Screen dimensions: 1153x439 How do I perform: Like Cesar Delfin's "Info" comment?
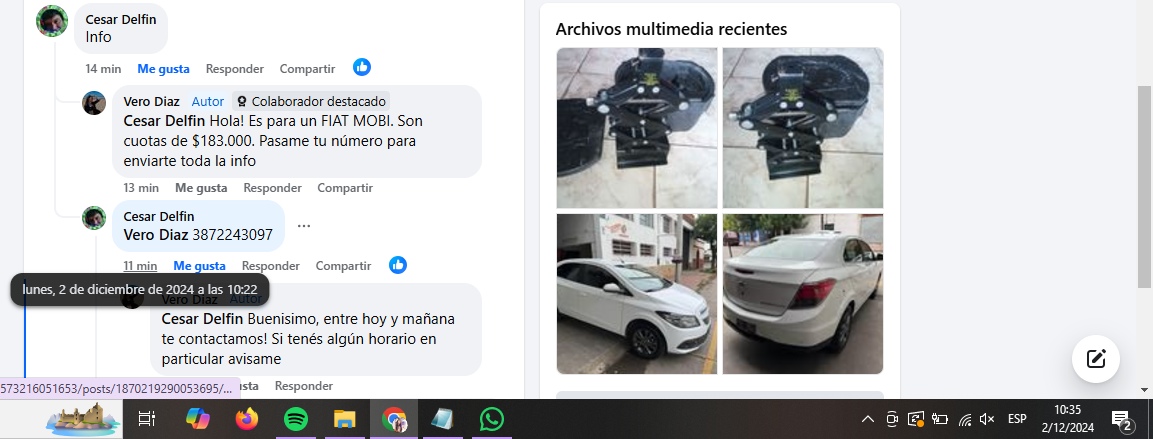click(163, 69)
